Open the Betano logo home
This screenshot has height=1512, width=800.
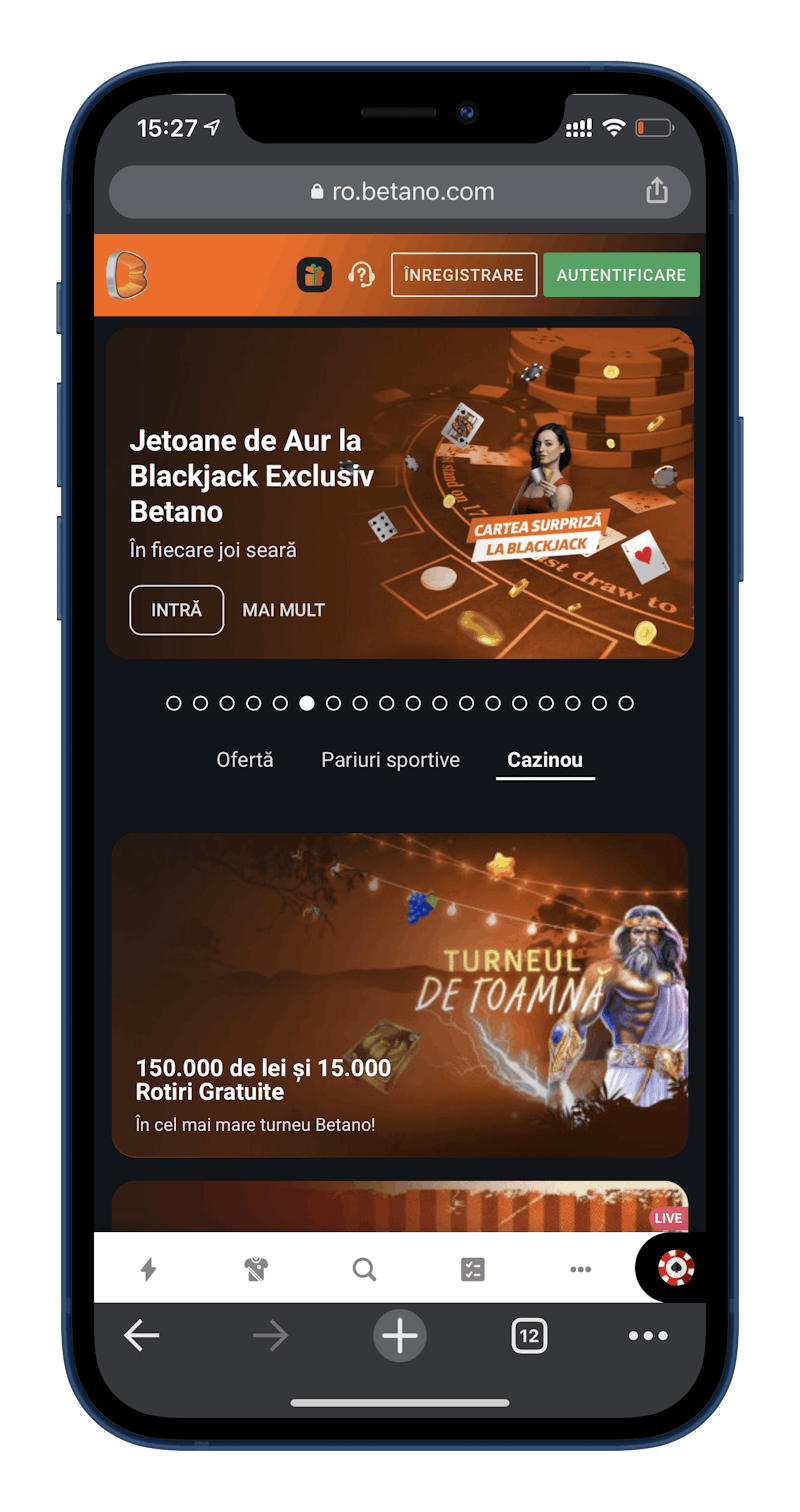coord(127,275)
